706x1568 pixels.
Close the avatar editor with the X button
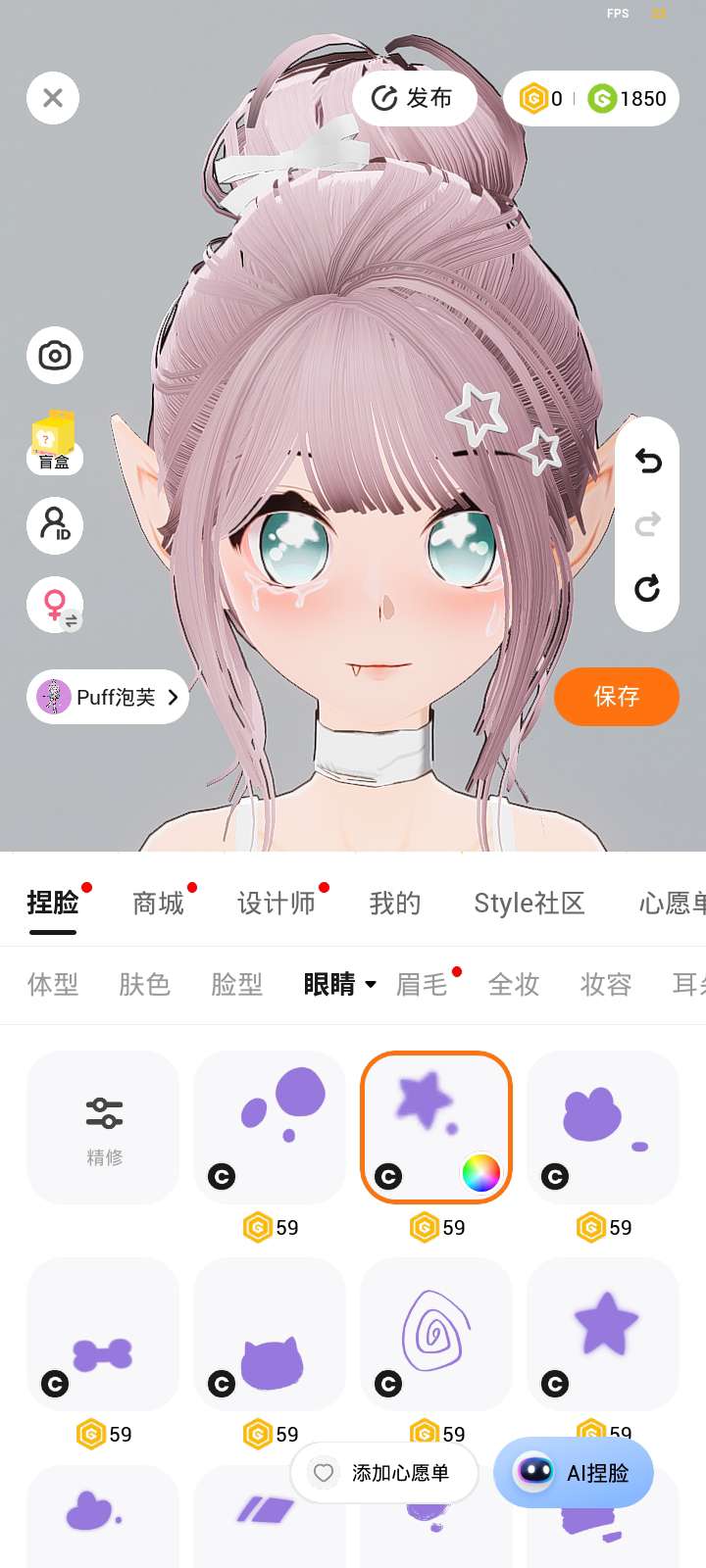(53, 98)
